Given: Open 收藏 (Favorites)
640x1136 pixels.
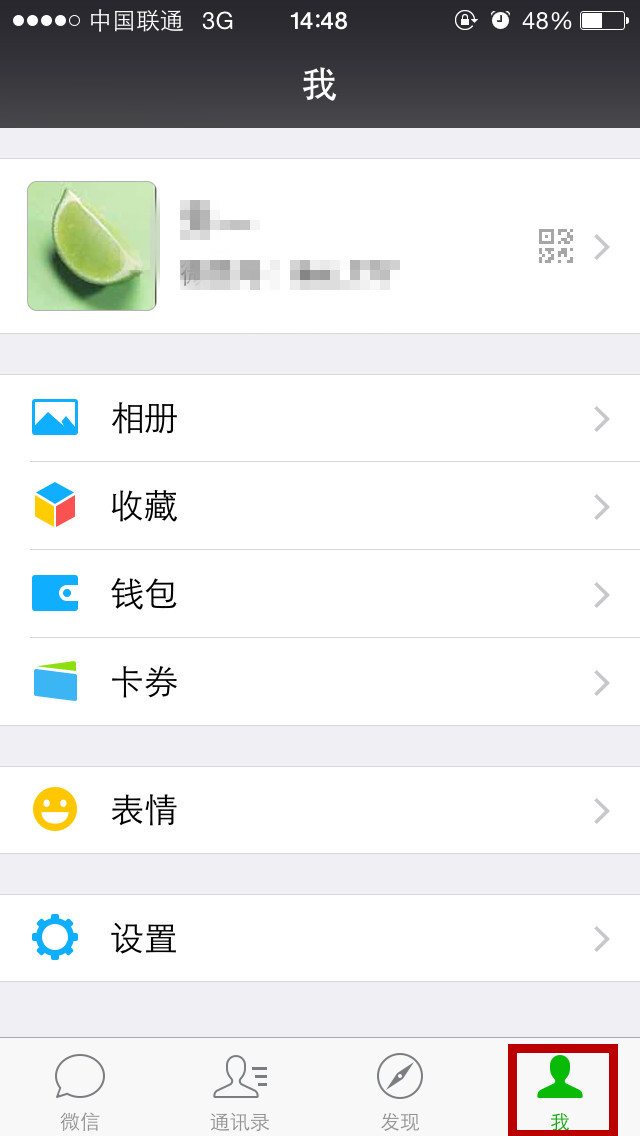Looking at the screenshot, I should tap(320, 506).
